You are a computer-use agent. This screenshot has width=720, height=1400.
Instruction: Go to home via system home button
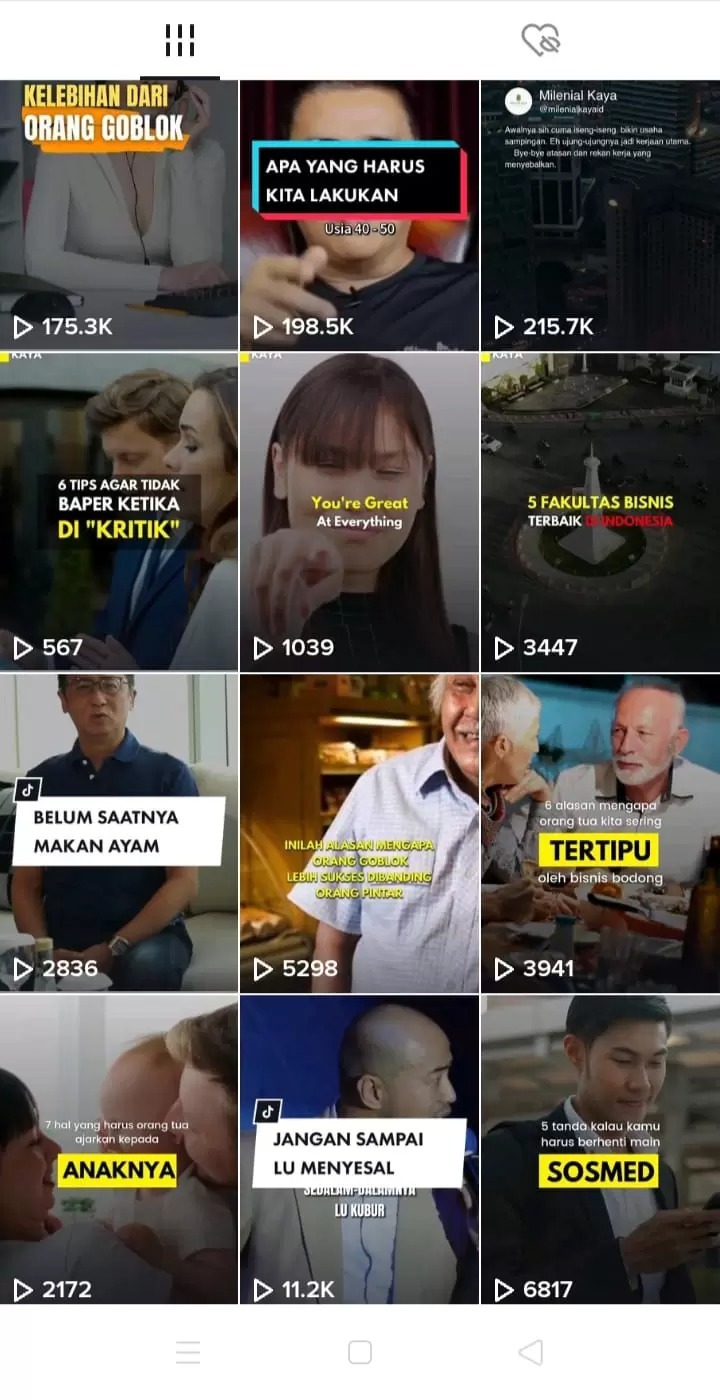[360, 1353]
